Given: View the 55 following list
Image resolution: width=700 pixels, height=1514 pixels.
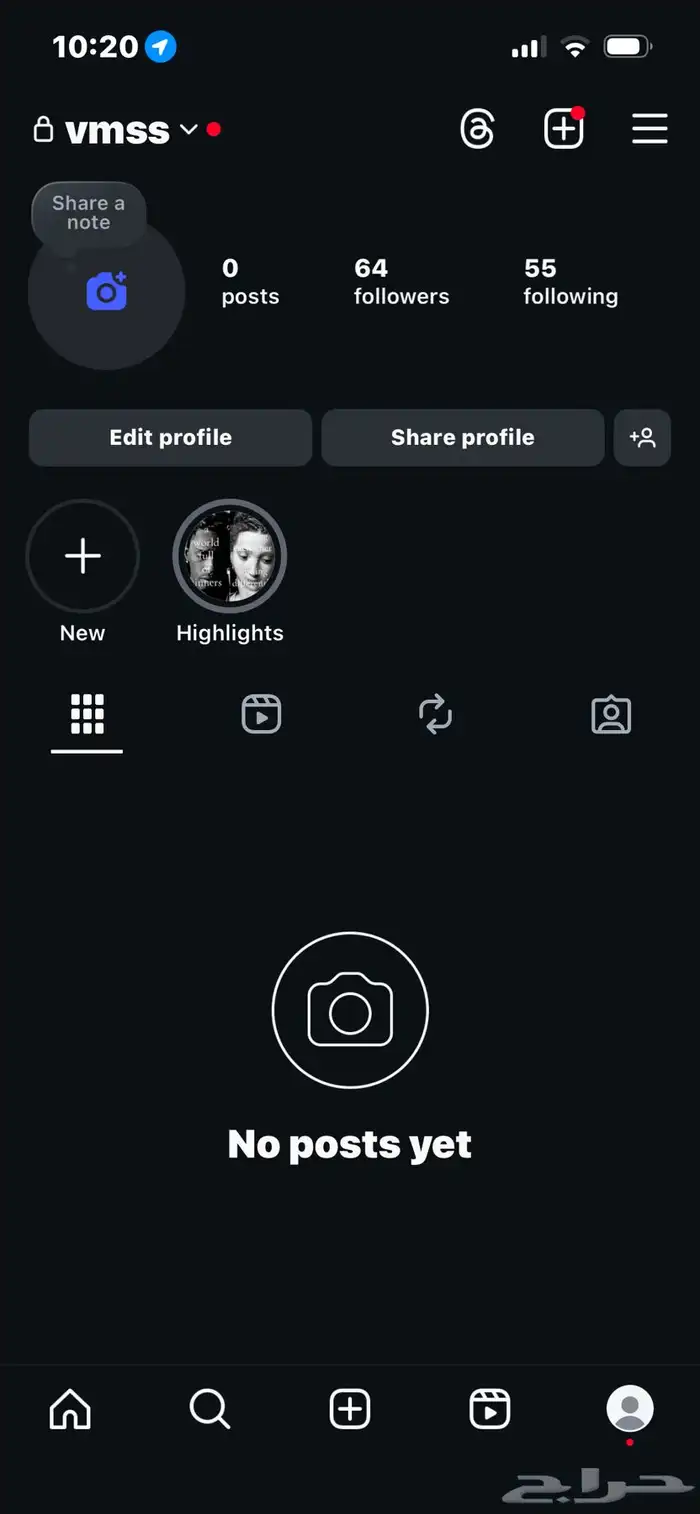Looking at the screenshot, I should coord(570,281).
